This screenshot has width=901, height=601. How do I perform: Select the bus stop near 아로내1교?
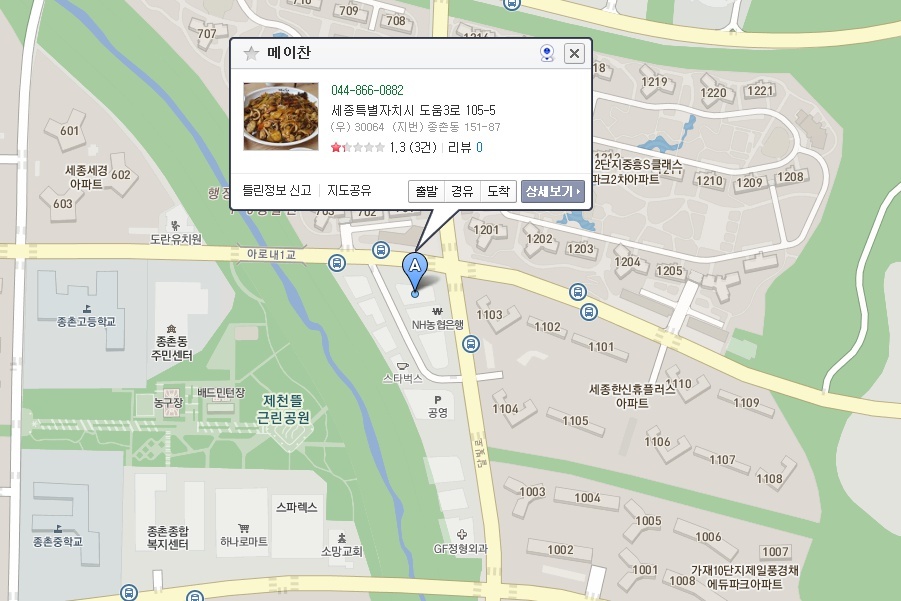pyautogui.click(x=337, y=263)
